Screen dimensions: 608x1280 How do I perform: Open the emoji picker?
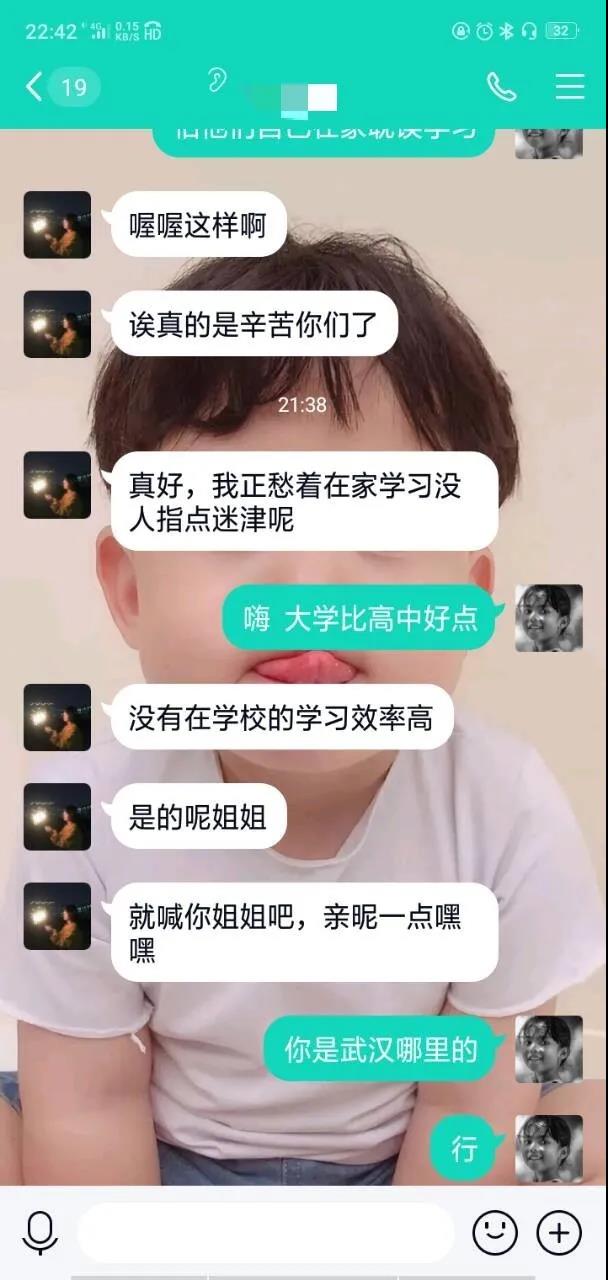495,1232
